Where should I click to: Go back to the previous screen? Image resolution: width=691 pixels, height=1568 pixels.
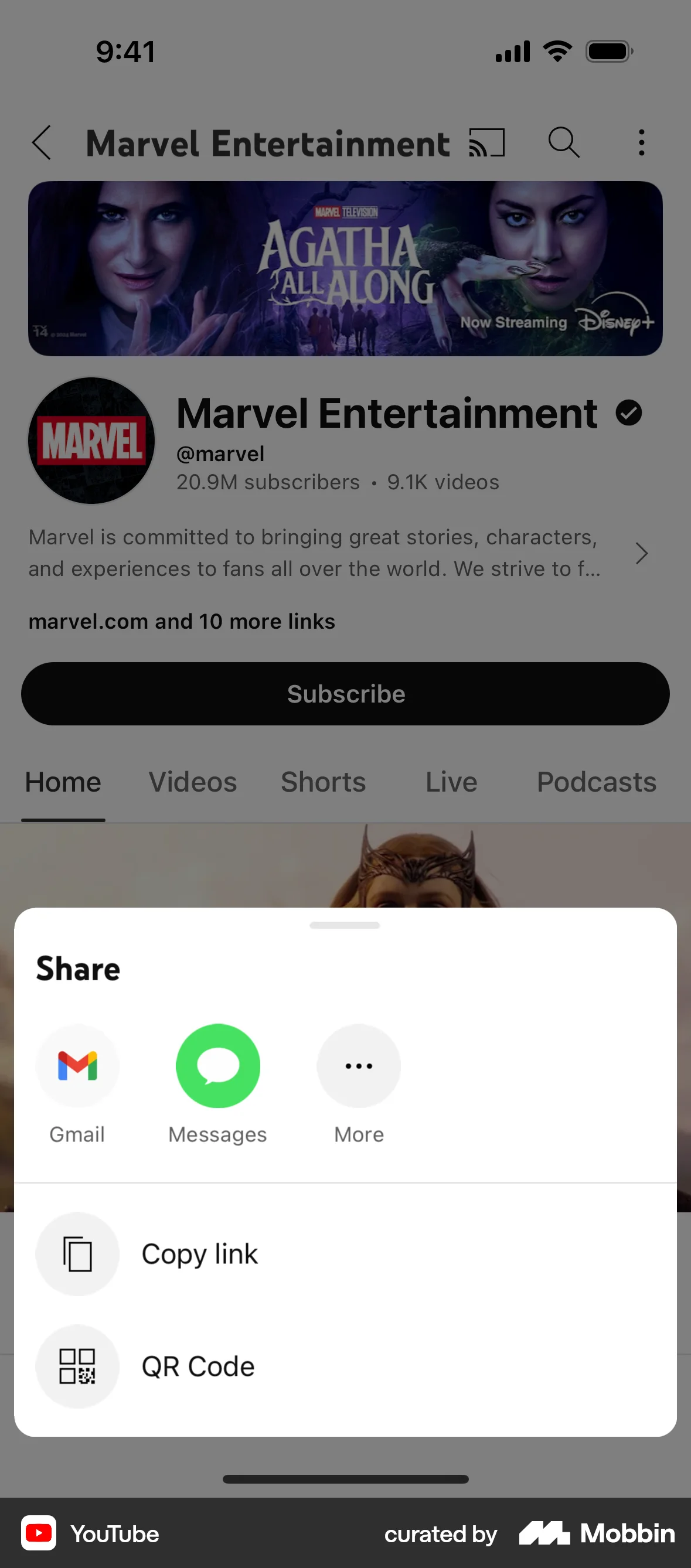coord(41,142)
